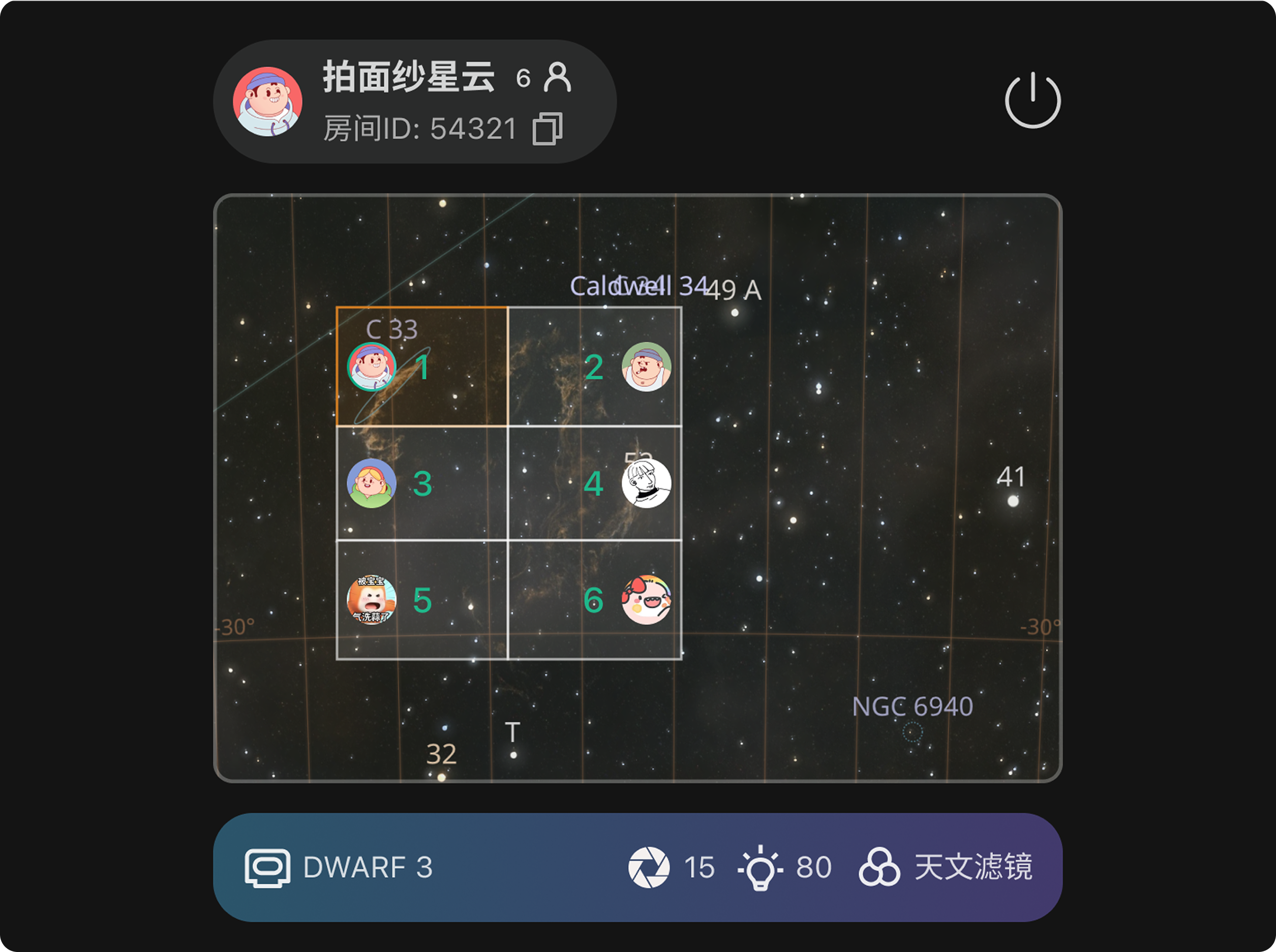This screenshot has height=952, width=1276.
Task: Tap the power button to exit room
Action: coord(1033,100)
